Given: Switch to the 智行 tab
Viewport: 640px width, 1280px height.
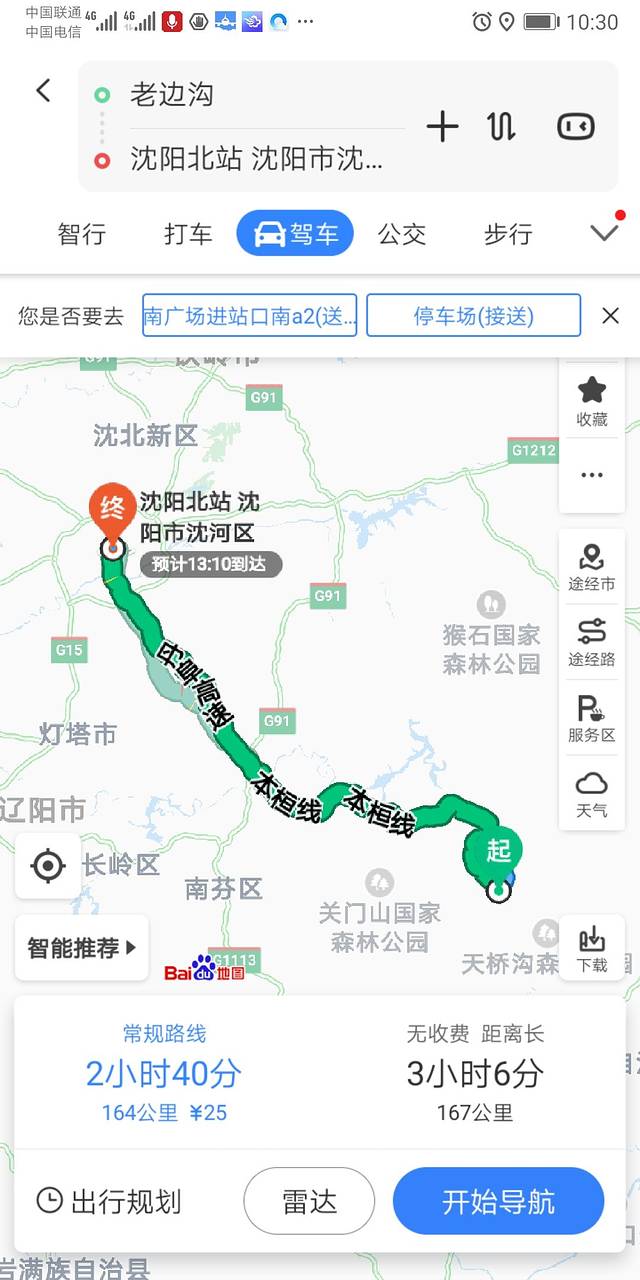Looking at the screenshot, I should (x=82, y=234).
